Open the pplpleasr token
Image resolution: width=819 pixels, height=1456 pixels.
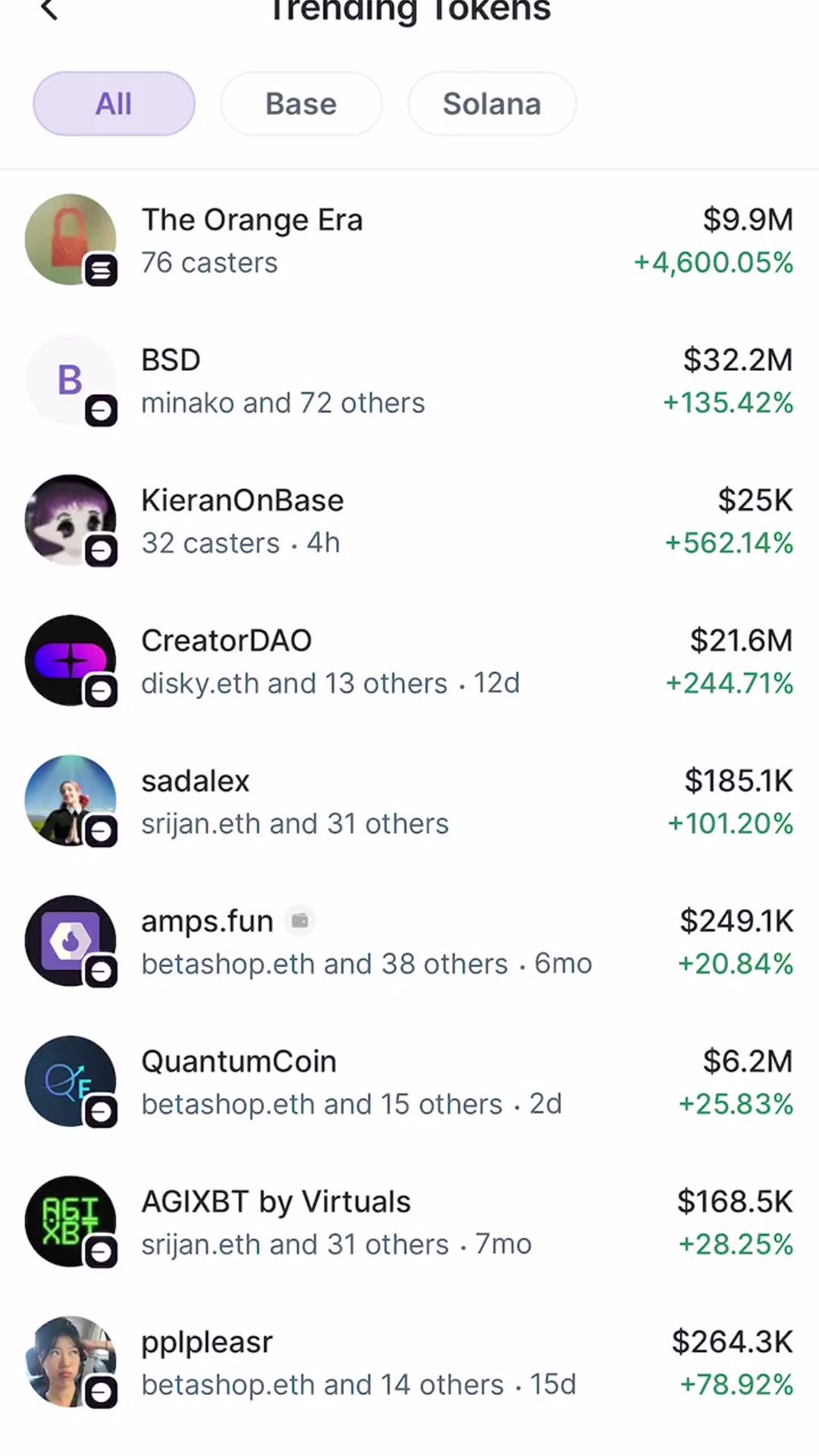pos(409,1363)
